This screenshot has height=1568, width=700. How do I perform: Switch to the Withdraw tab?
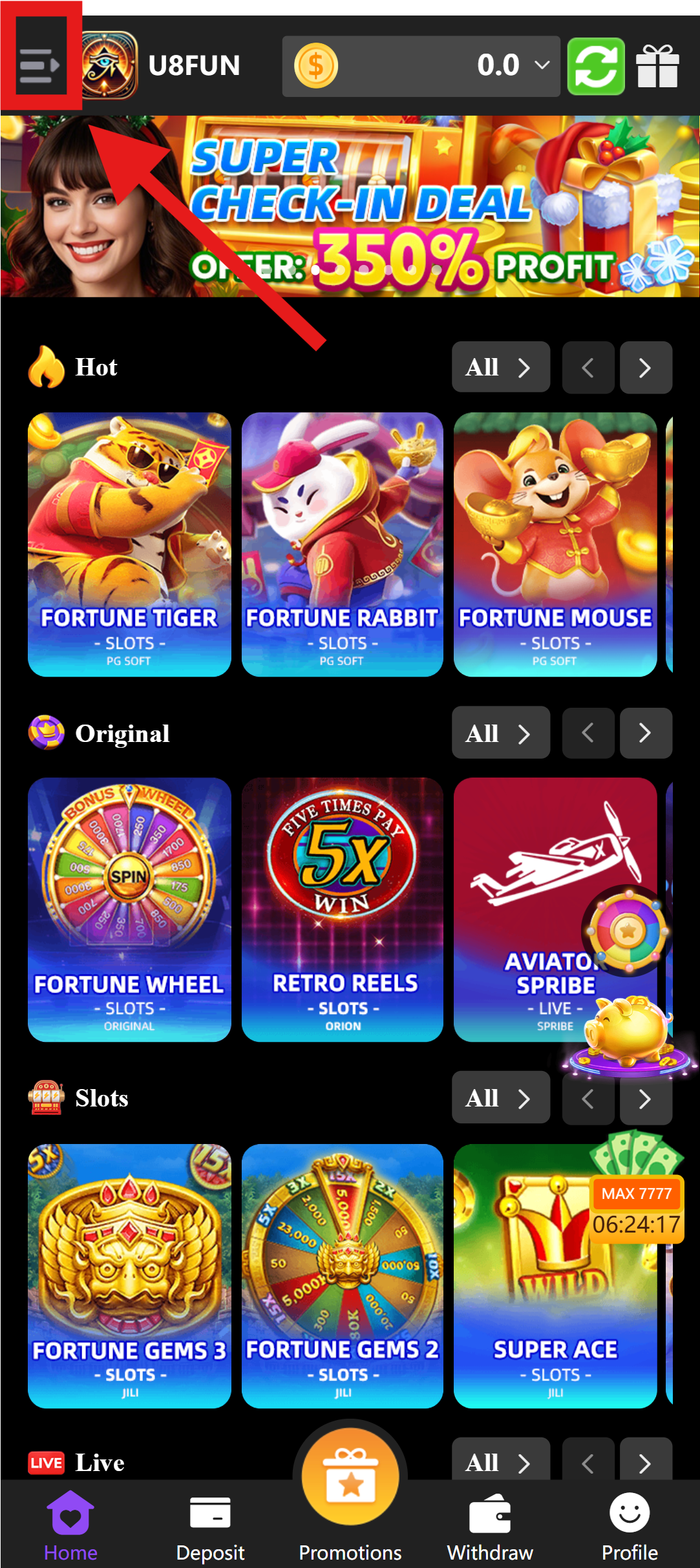pos(490,1527)
